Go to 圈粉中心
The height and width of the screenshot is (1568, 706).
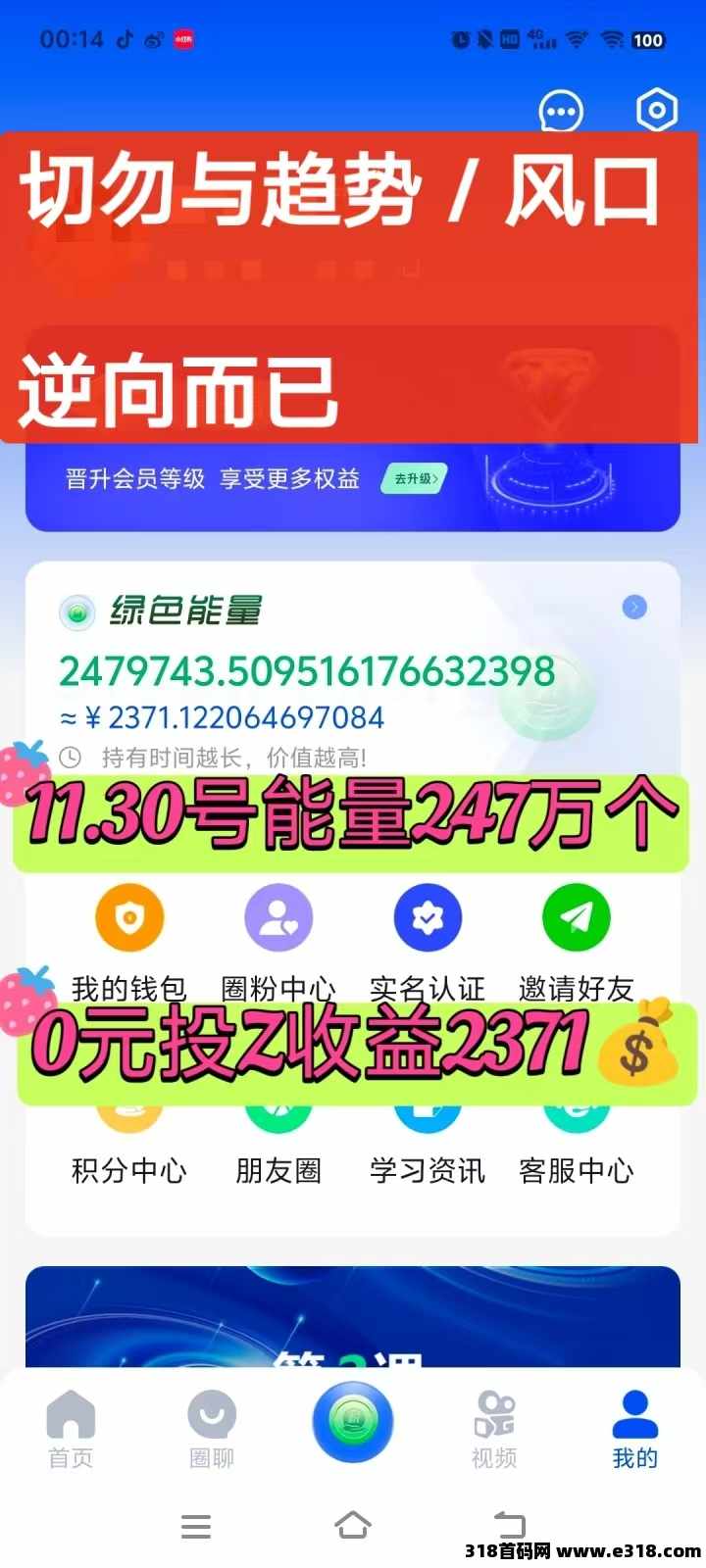coord(278,941)
